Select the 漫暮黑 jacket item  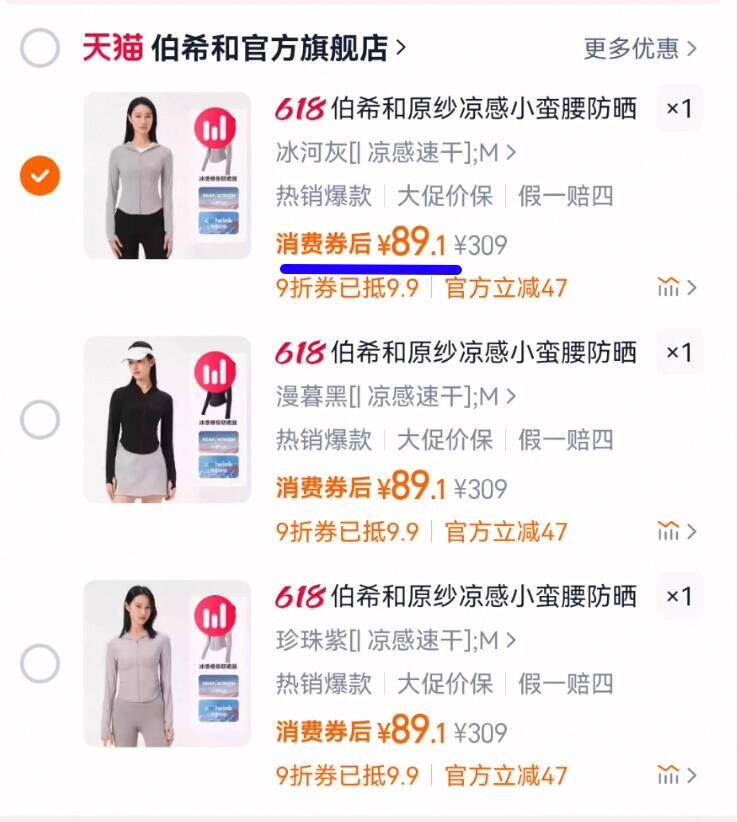(40, 420)
